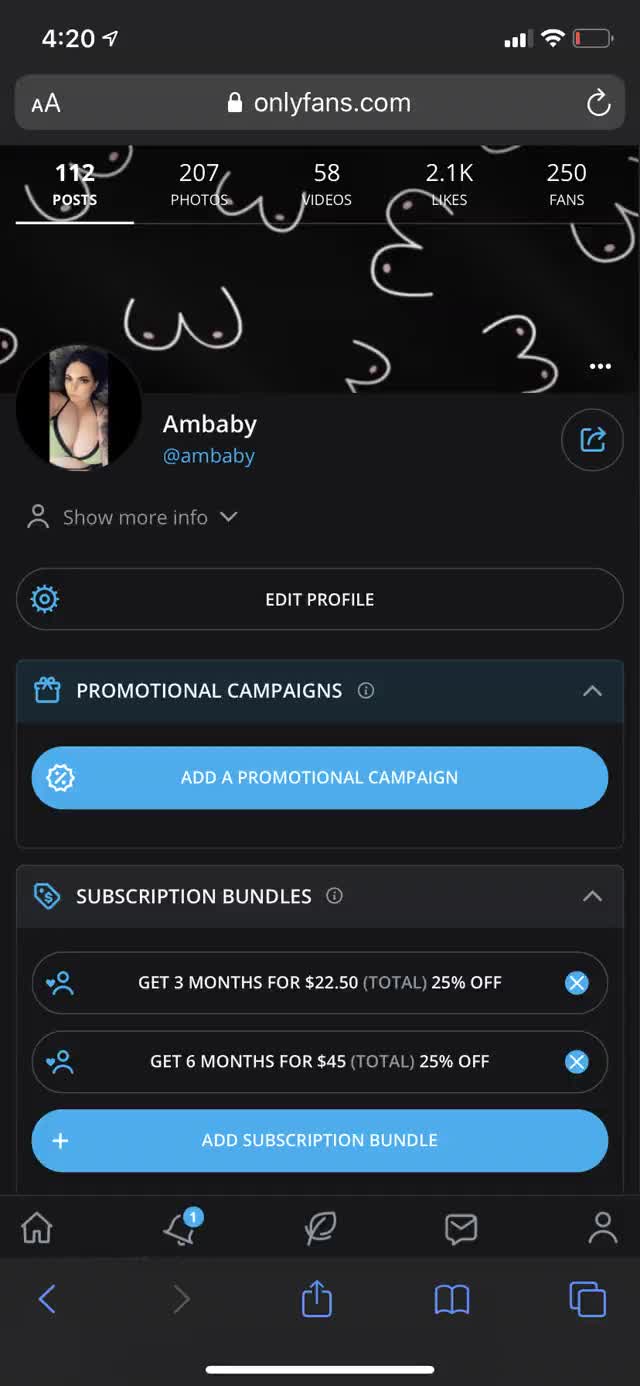Collapse the Promotional Campaigns section
The height and width of the screenshot is (1386, 640).
tap(592, 690)
